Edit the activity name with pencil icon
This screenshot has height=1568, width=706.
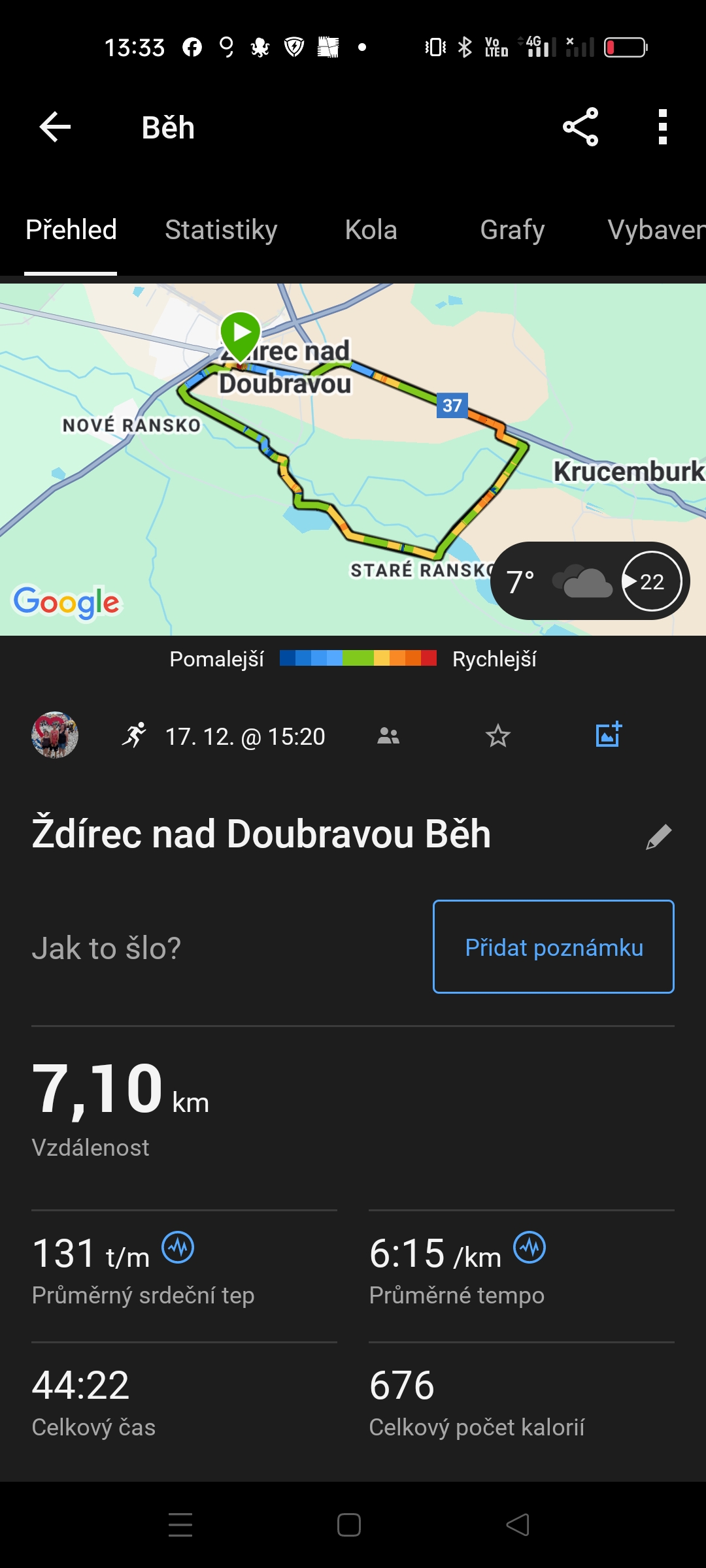click(x=658, y=837)
